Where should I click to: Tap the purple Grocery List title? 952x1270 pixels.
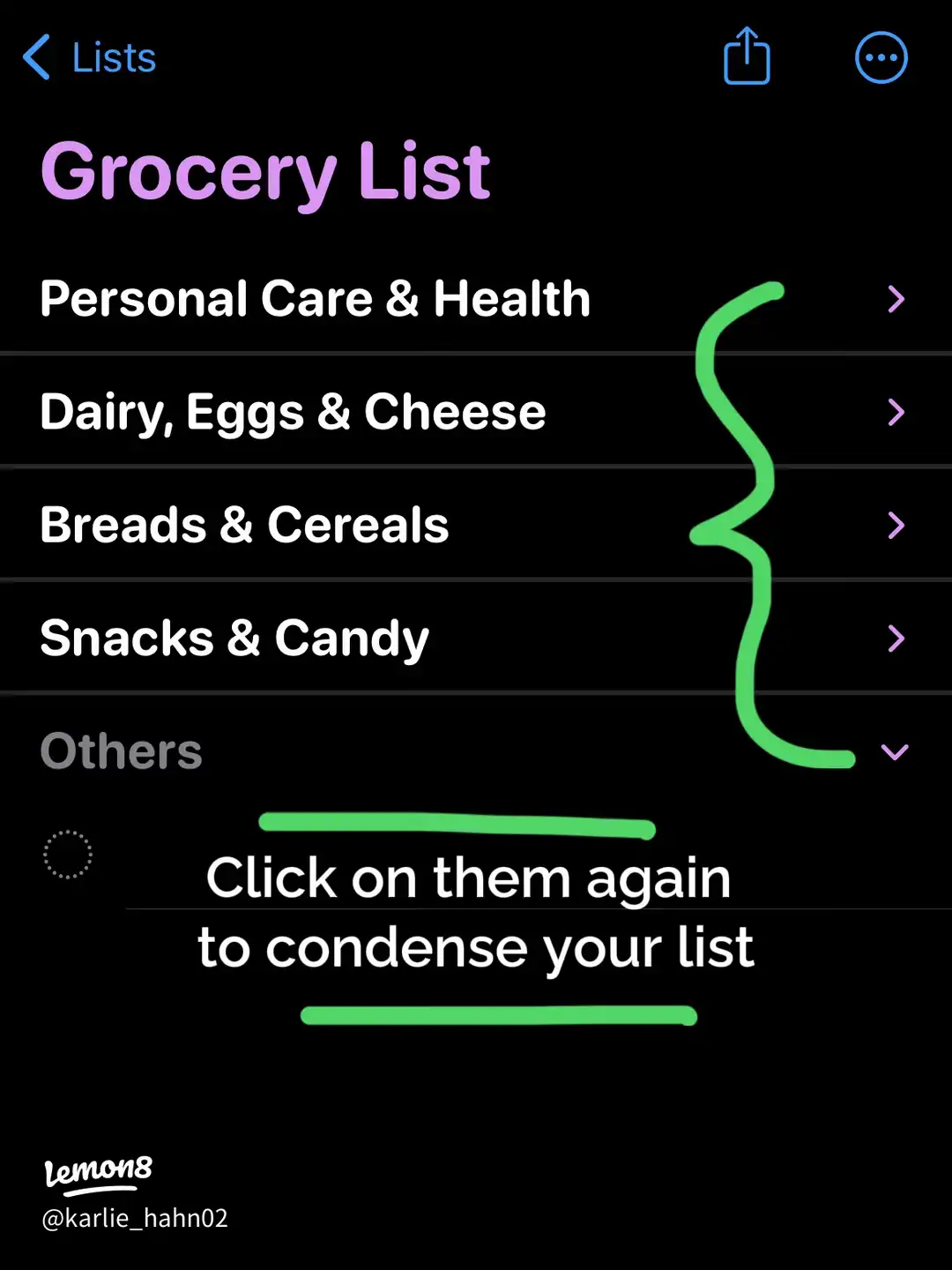click(x=265, y=170)
